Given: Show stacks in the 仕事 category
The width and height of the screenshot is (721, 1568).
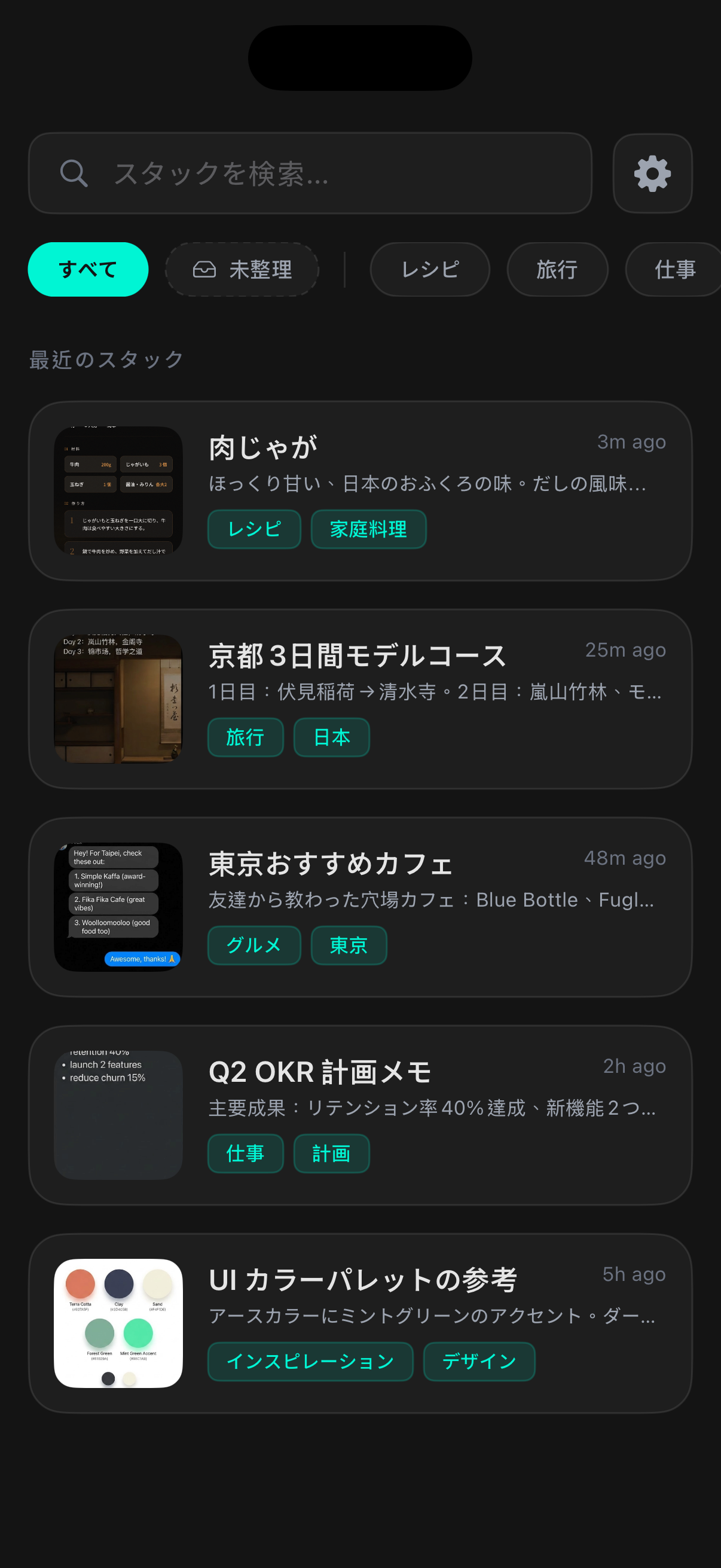Looking at the screenshot, I should [674, 269].
